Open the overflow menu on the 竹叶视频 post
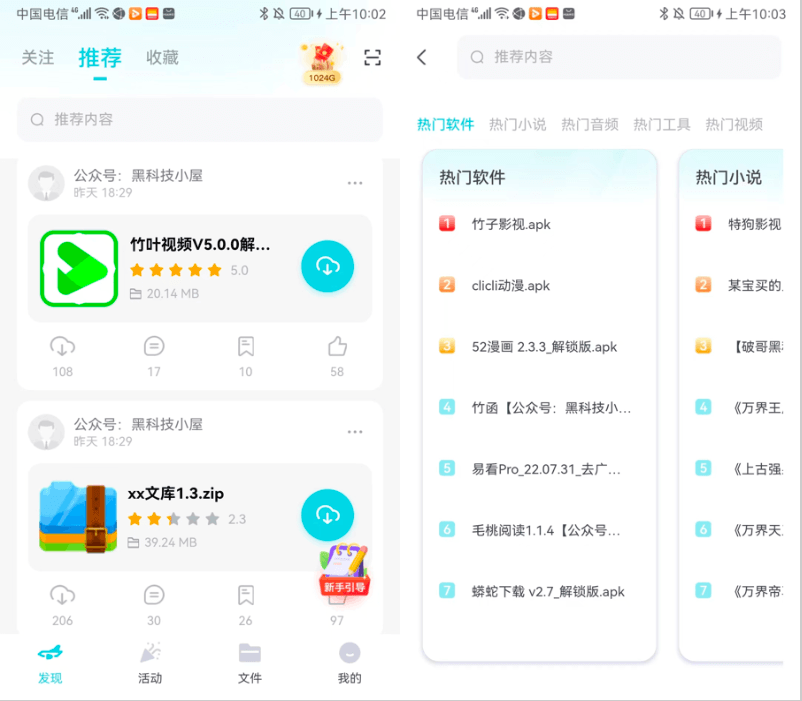Image resolution: width=802 pixels, height=701 pixels. tap(355, 183)
